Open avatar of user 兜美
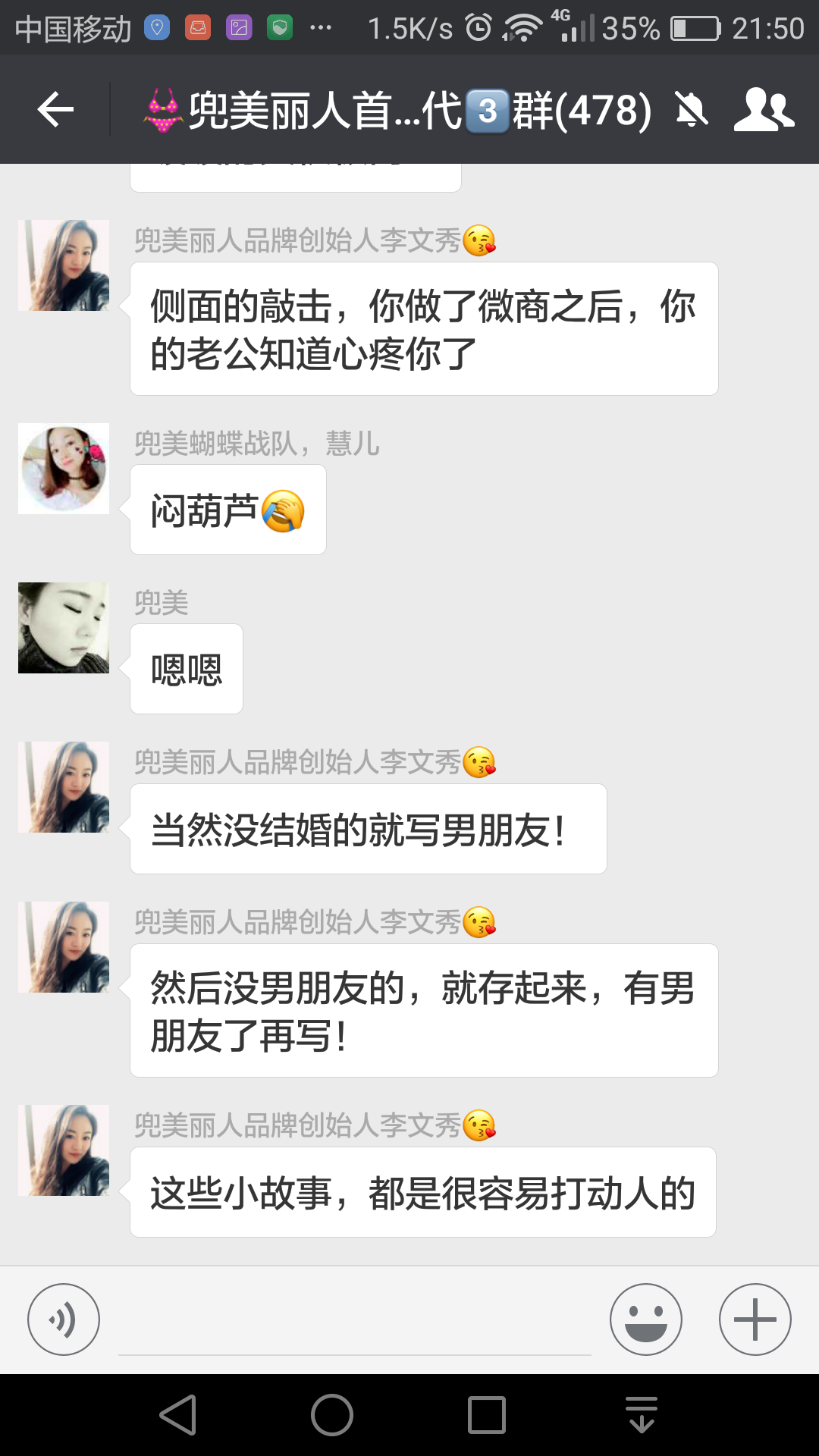The image size is (819, 1456). point(64,628)
